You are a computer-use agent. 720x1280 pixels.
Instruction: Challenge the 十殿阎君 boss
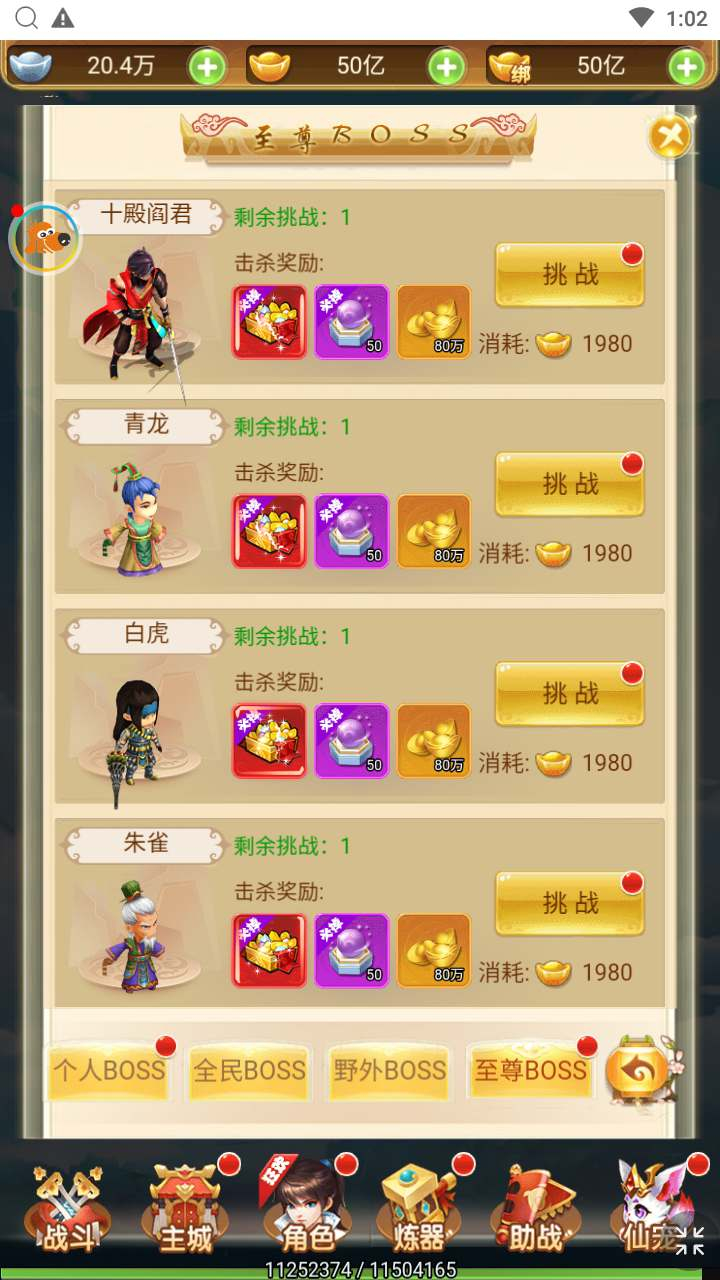(x=570, y=275)
